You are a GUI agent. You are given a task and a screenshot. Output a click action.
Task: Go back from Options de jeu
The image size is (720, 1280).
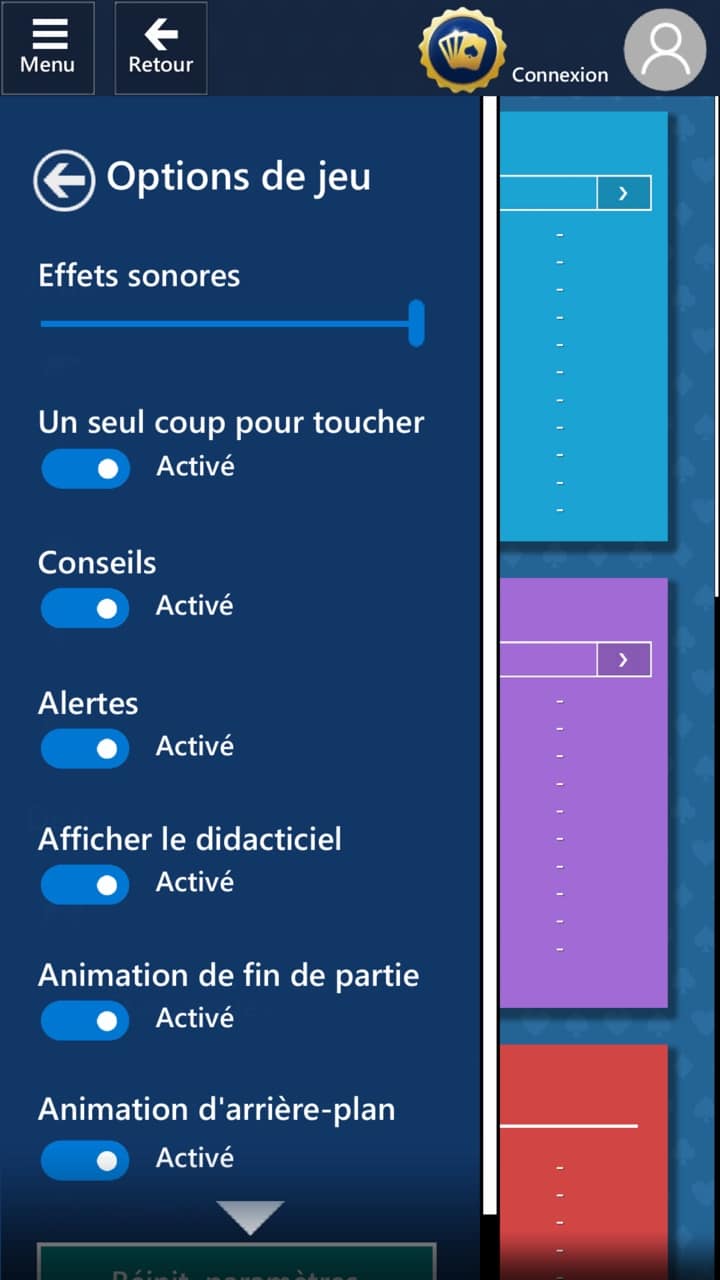tap(64, 181)
